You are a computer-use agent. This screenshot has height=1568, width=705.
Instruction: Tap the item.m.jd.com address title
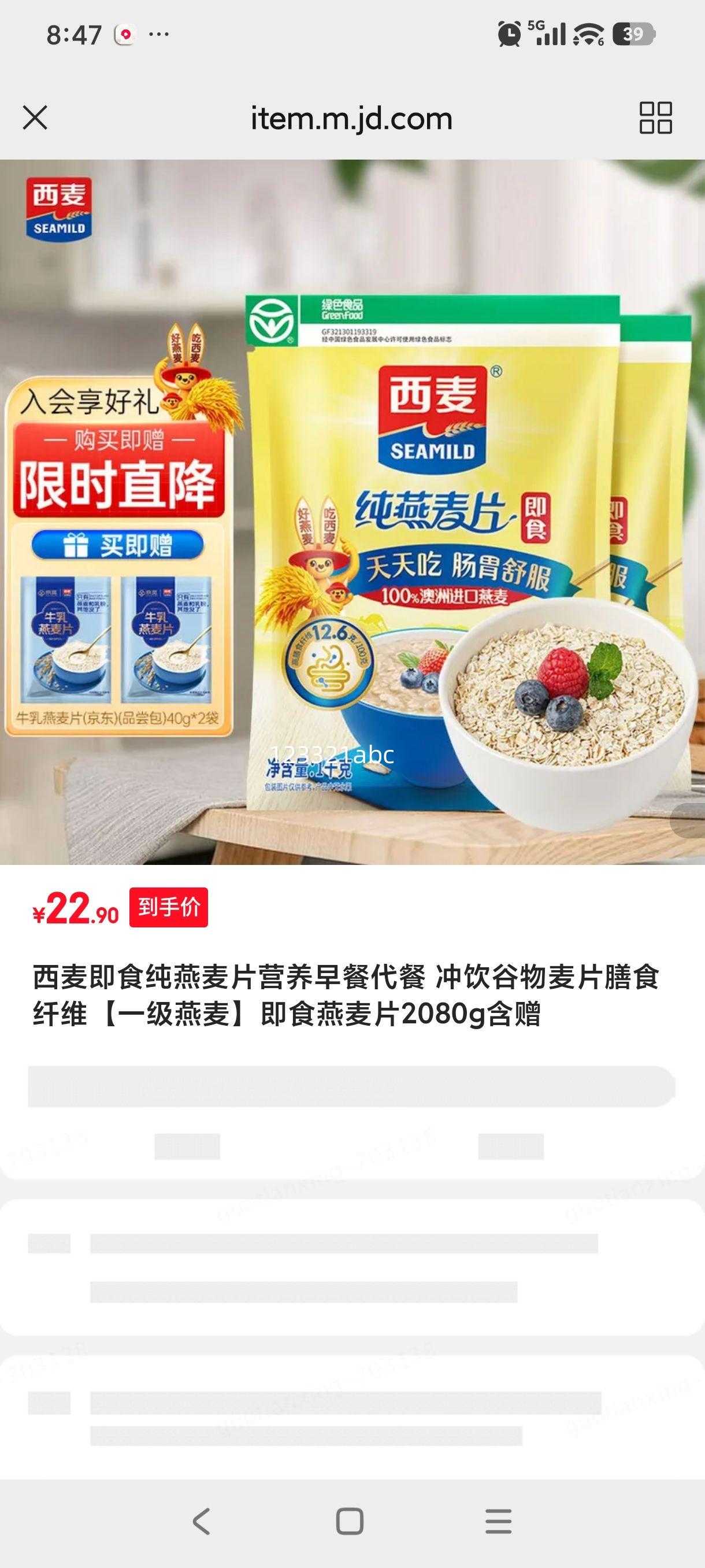pyautogui.click(x=351, y=119)
